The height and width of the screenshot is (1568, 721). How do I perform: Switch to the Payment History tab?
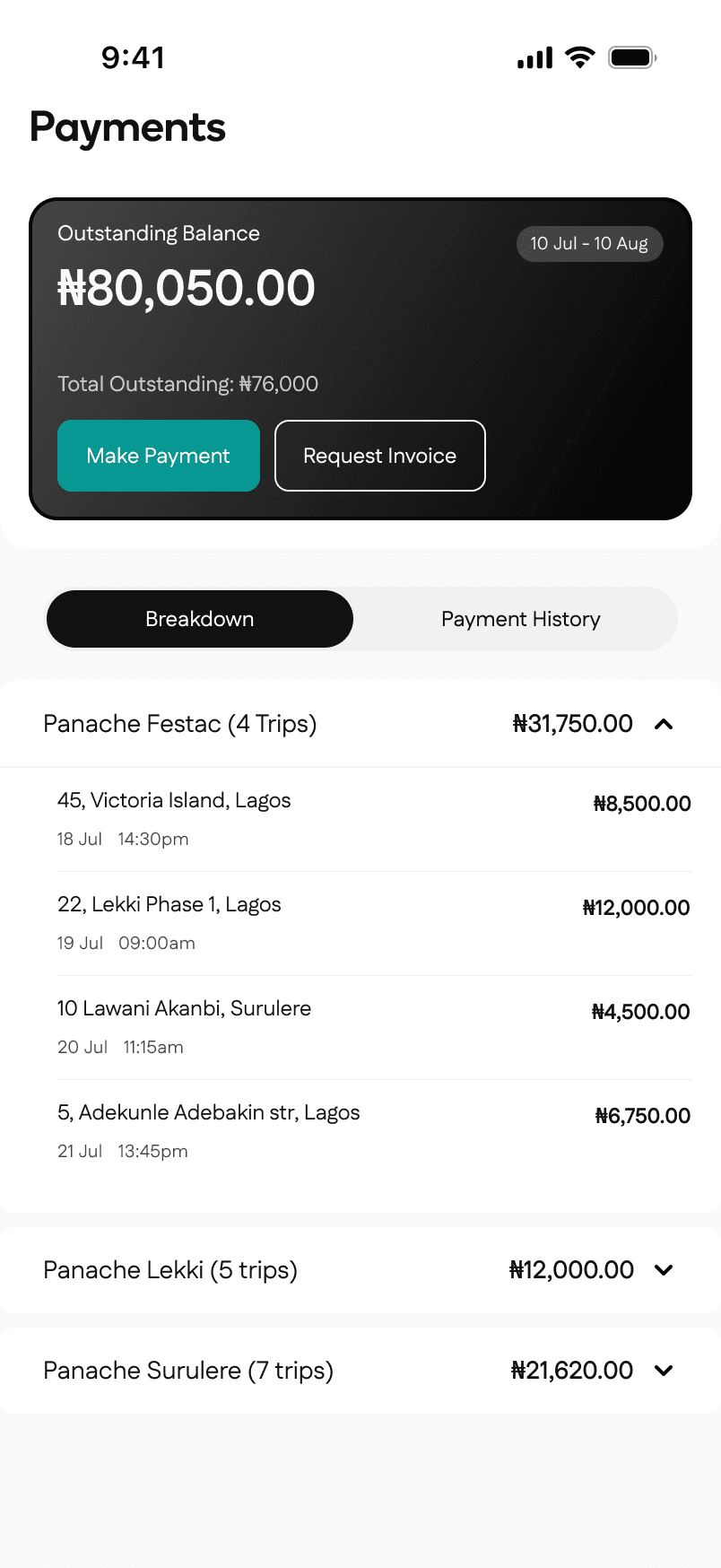click(520, 619)
